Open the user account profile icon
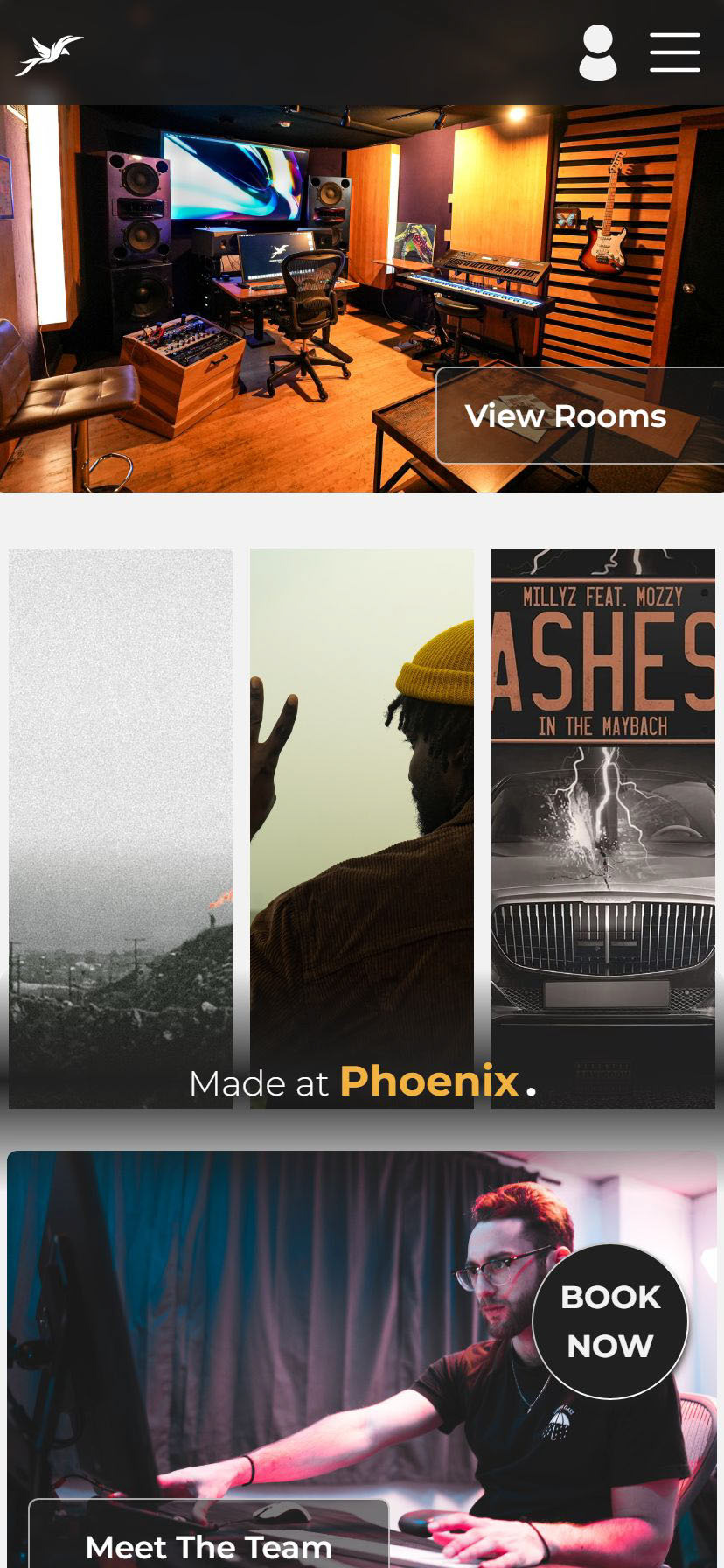 [x=598, y=52]
